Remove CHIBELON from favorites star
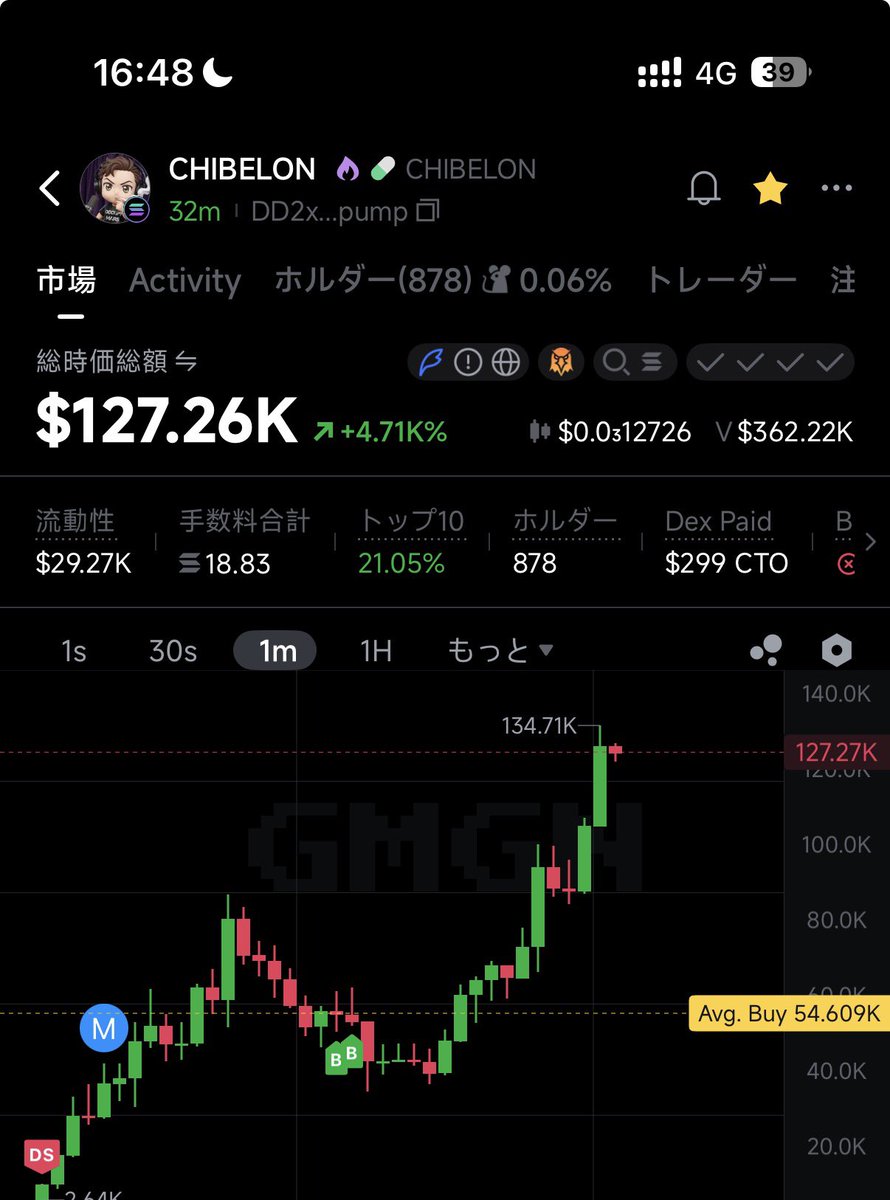This screenshot has height=1200, width=890. [x=770, y=188]
